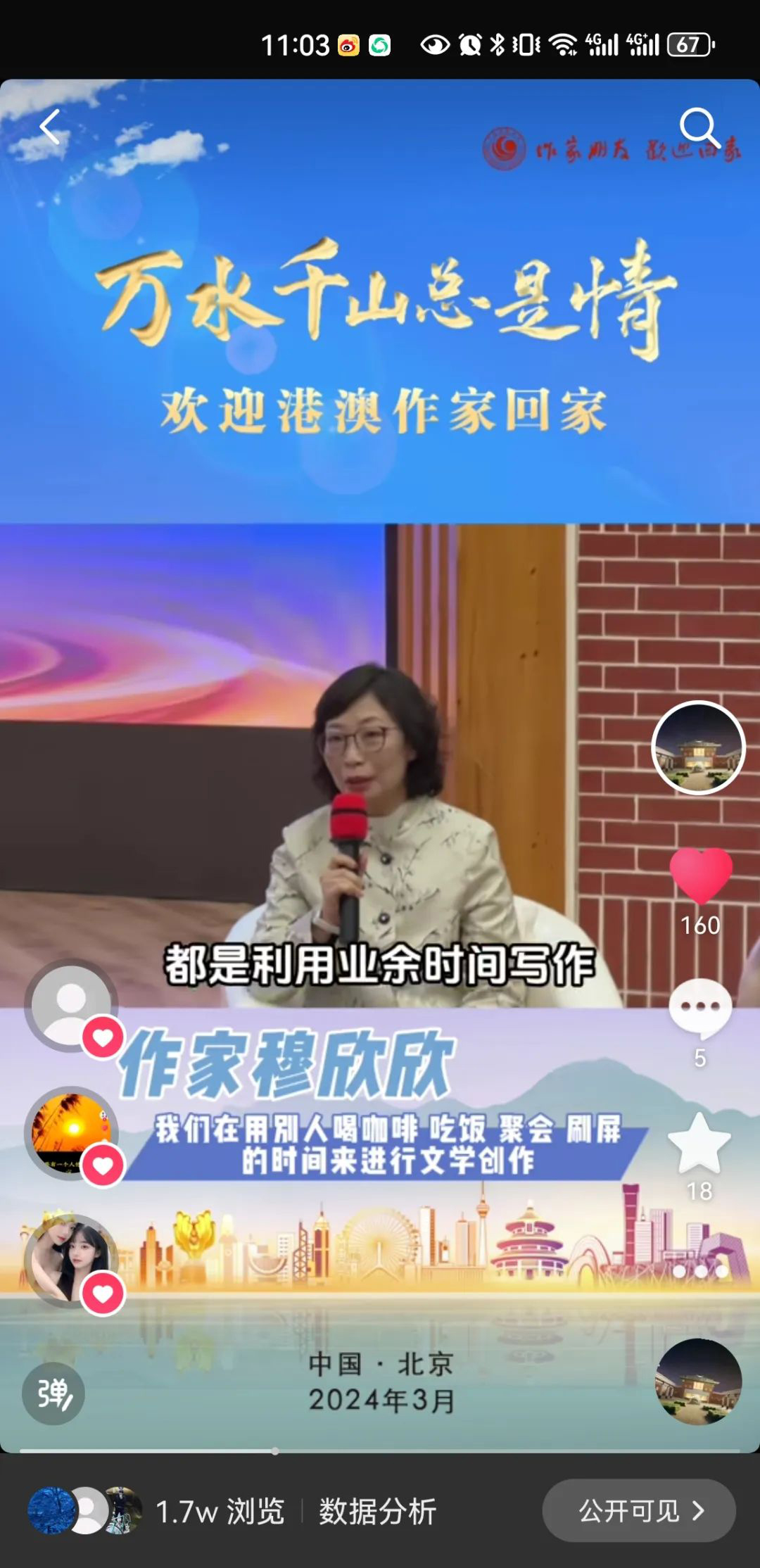Go back using the arrow

click(49, 127)
